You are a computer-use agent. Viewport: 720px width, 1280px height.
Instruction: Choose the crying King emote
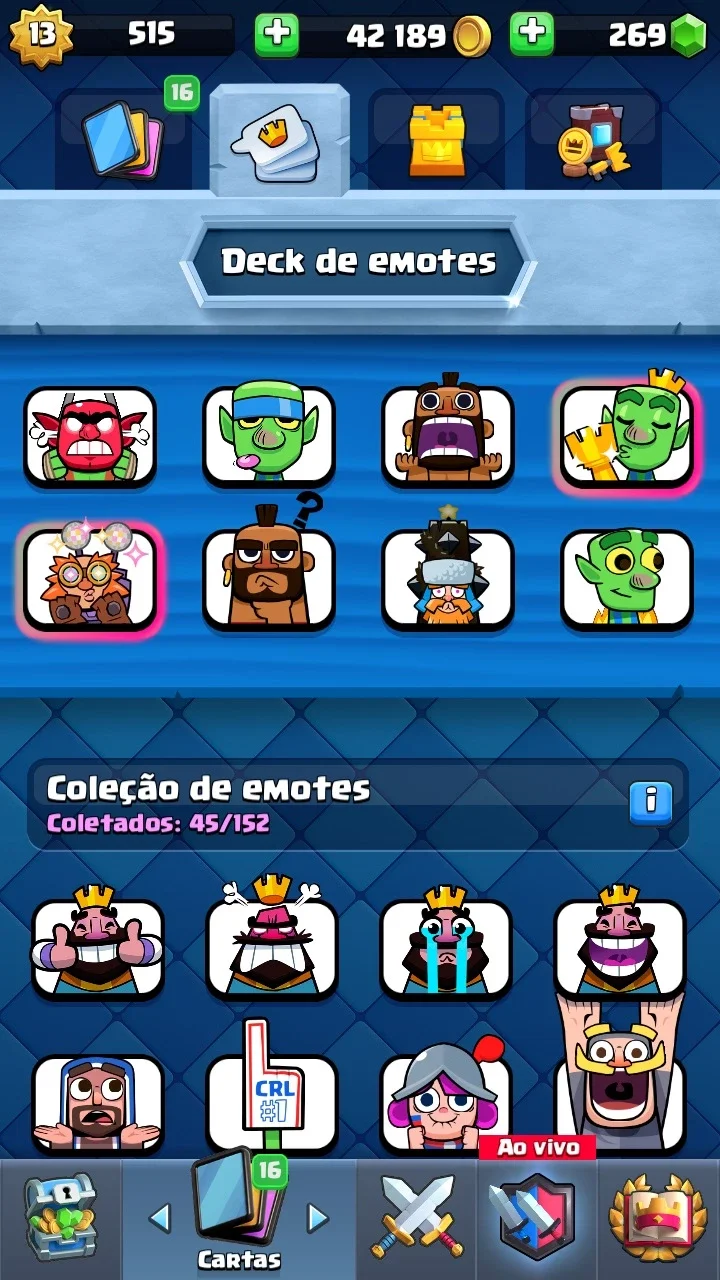(446, 945)
